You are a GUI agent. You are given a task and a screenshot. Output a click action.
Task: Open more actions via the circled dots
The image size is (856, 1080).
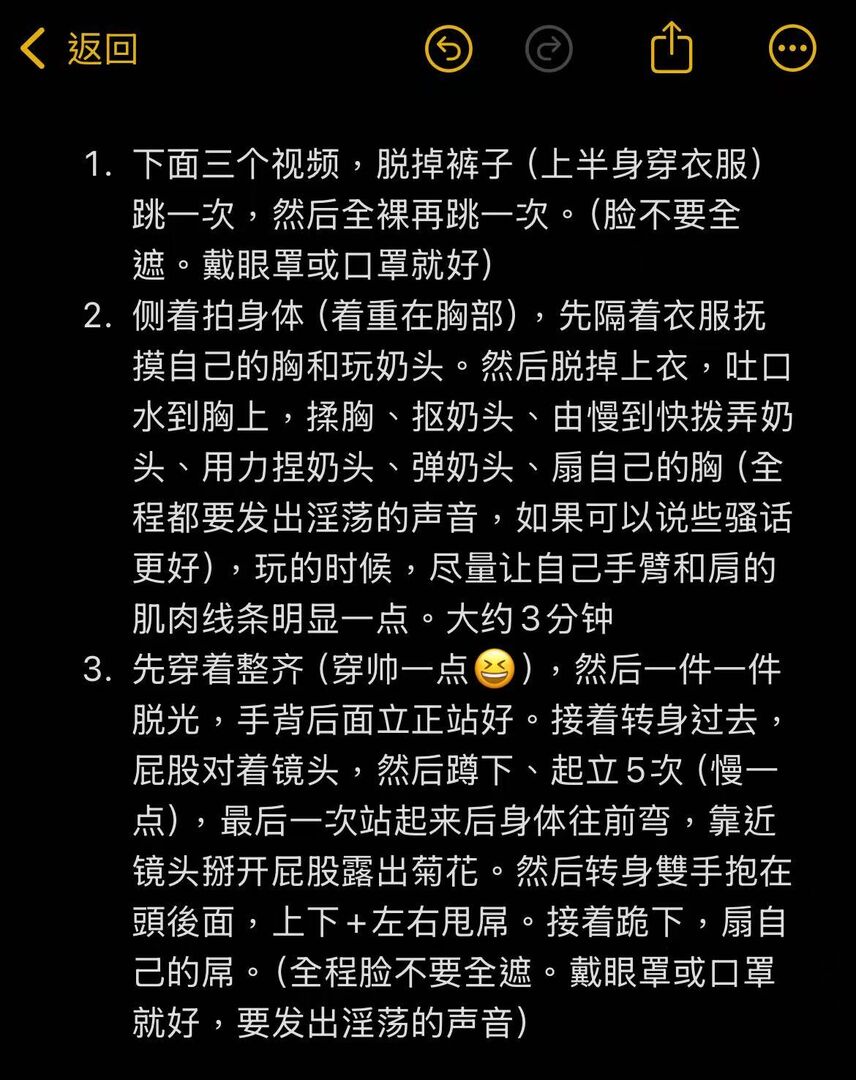791,48
